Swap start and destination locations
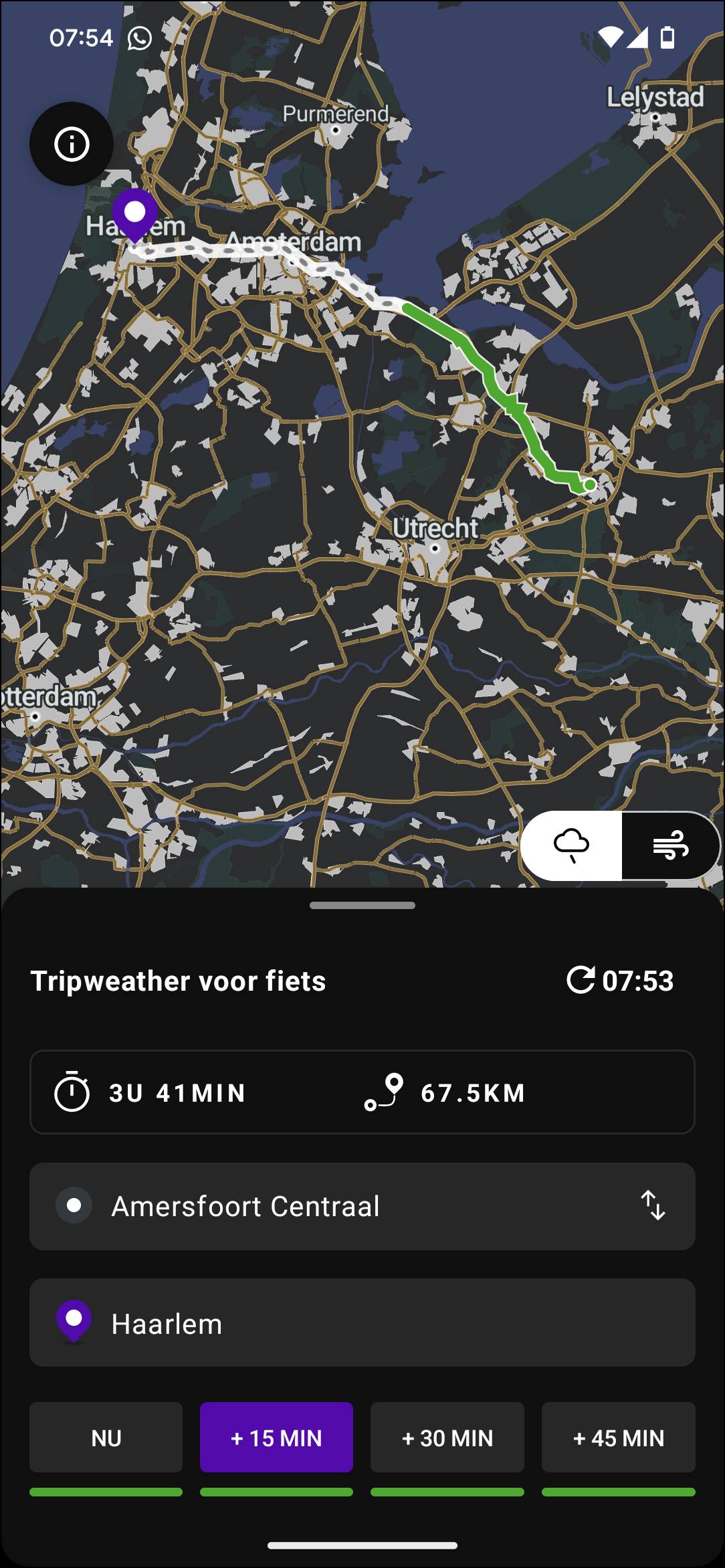Viewport: 725px width, 1568px height. coord(653,1205)
